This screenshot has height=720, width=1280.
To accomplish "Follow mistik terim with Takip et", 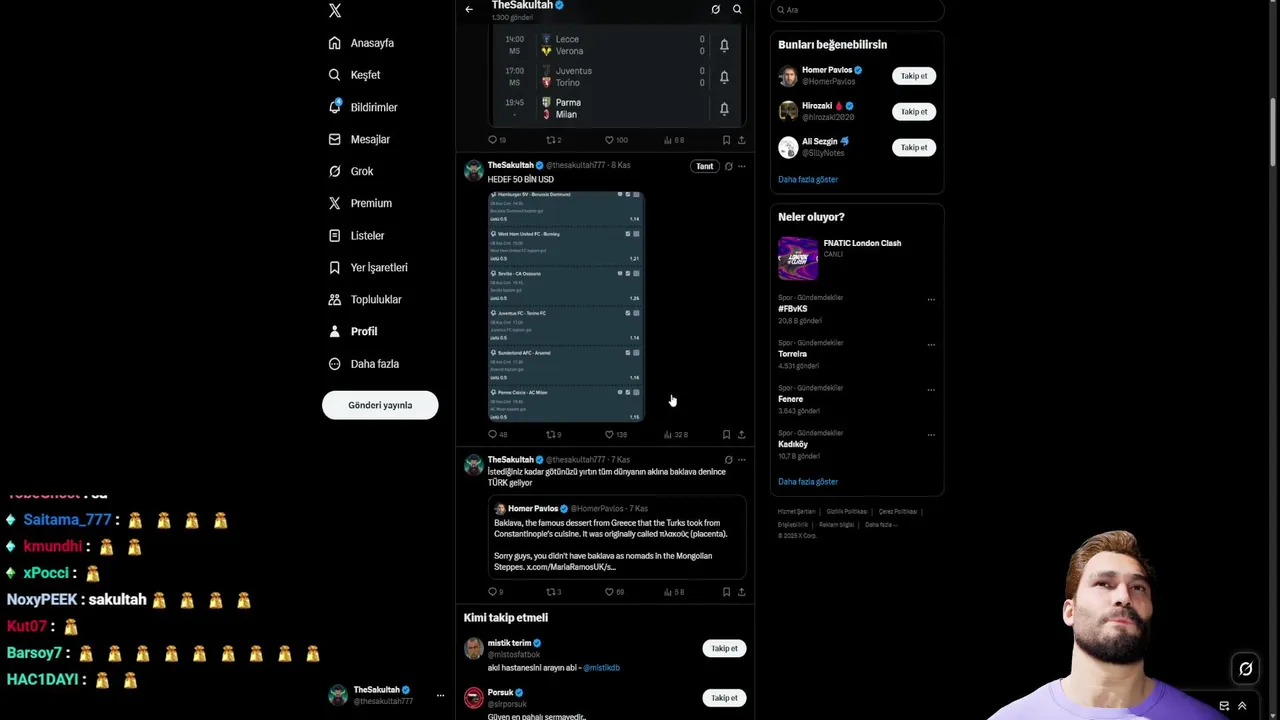I will [724, 648].
